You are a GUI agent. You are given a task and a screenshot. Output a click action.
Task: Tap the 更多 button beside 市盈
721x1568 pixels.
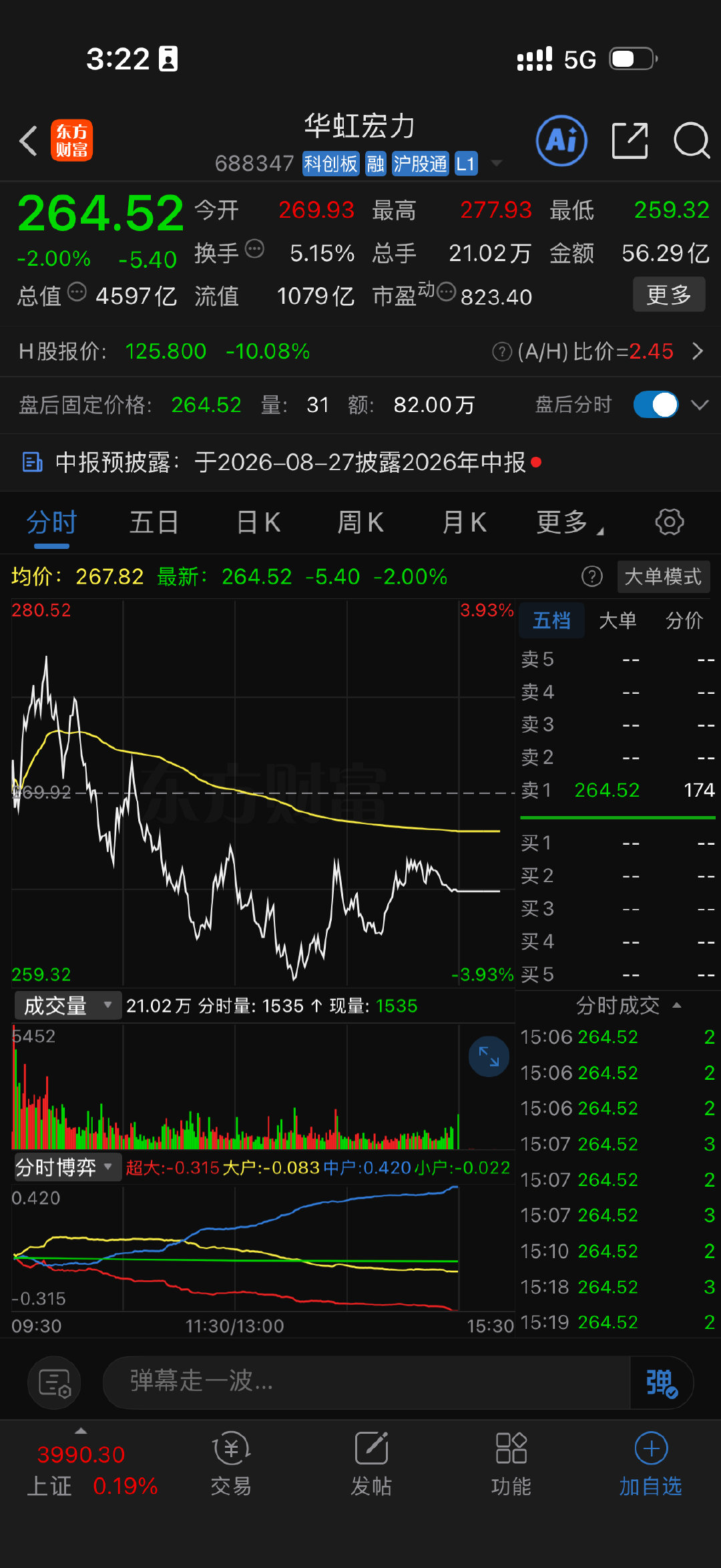tap(669, 294)
